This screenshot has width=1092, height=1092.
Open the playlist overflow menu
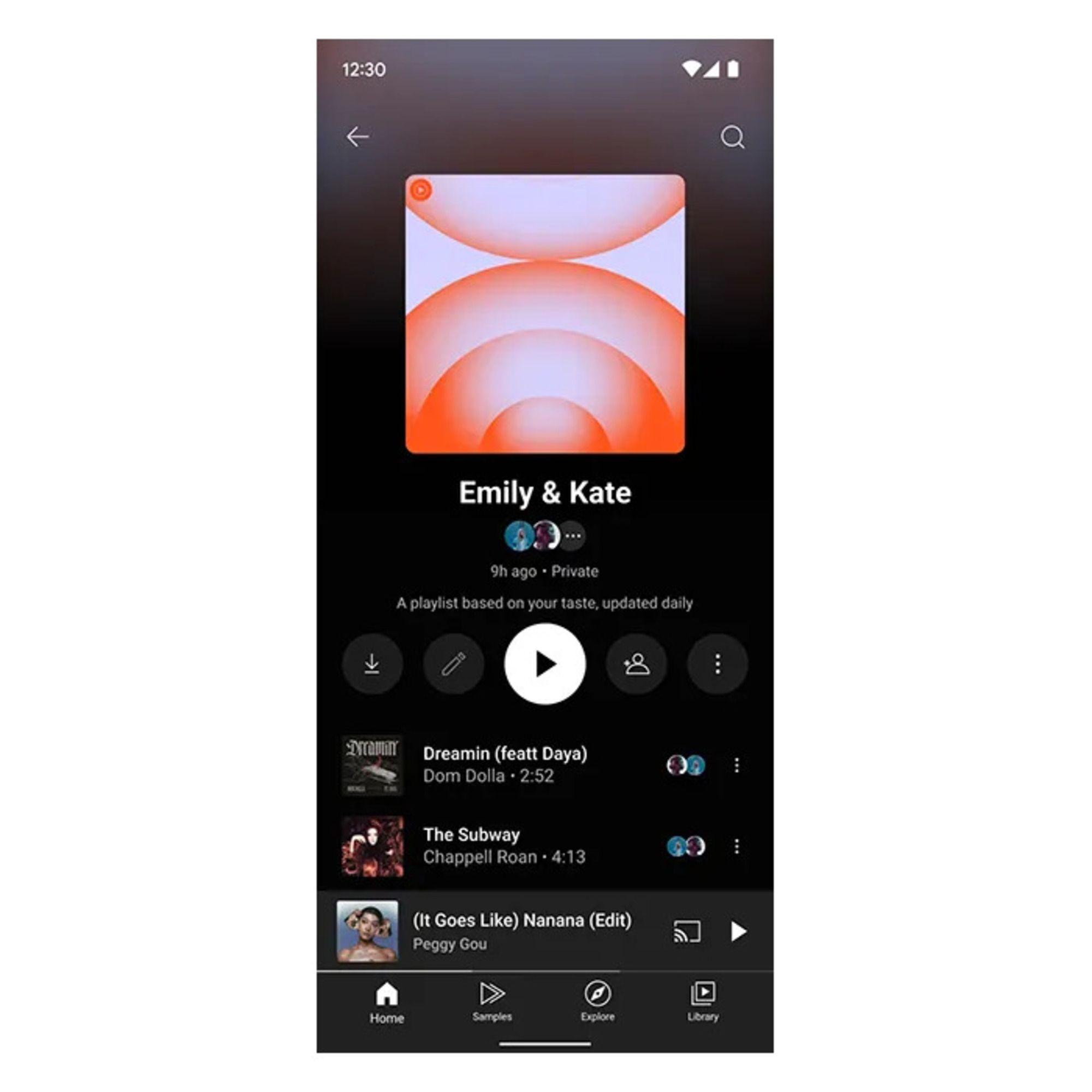click(x=717, y=664)
